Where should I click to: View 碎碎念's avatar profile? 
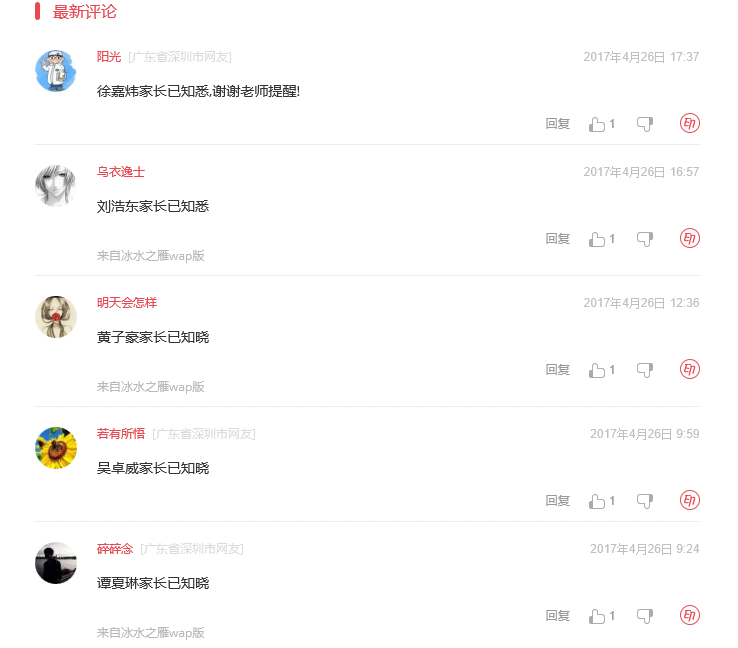tap(56, 563)
